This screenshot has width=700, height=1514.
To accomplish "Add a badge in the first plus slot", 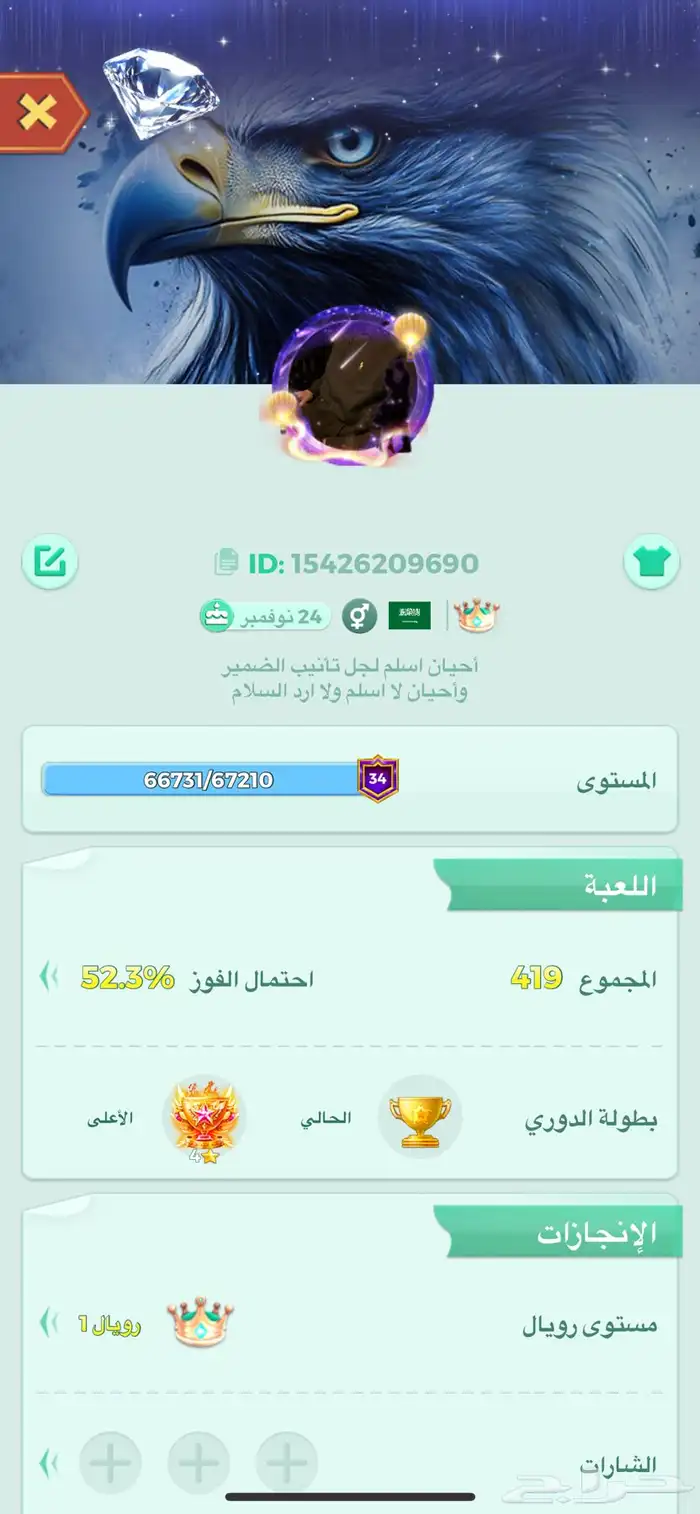I will coord(287,1464).
